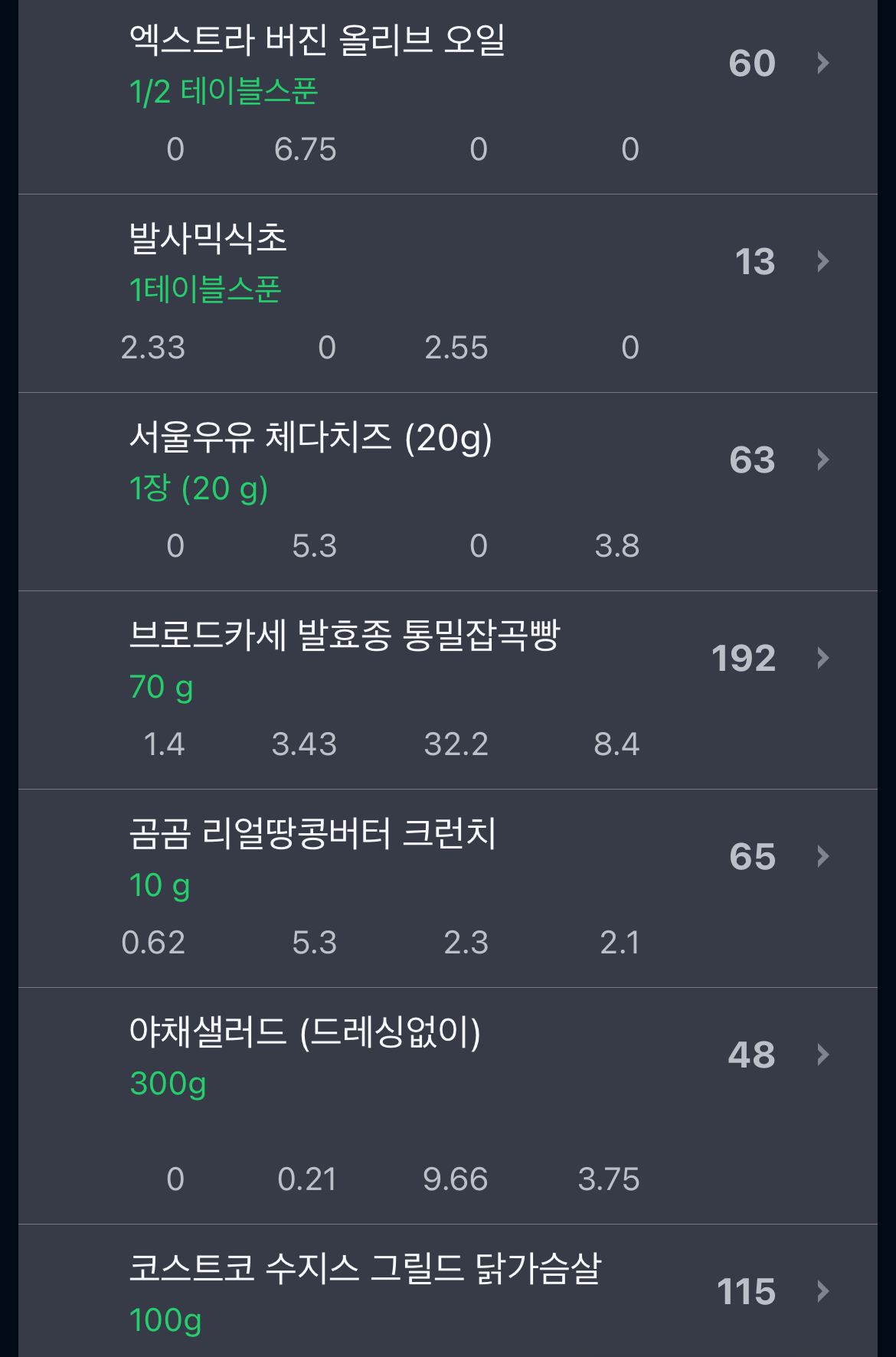
Task: Expand the 서울우유 체다치즈 row chevron
Action: (x=824, y=459)
